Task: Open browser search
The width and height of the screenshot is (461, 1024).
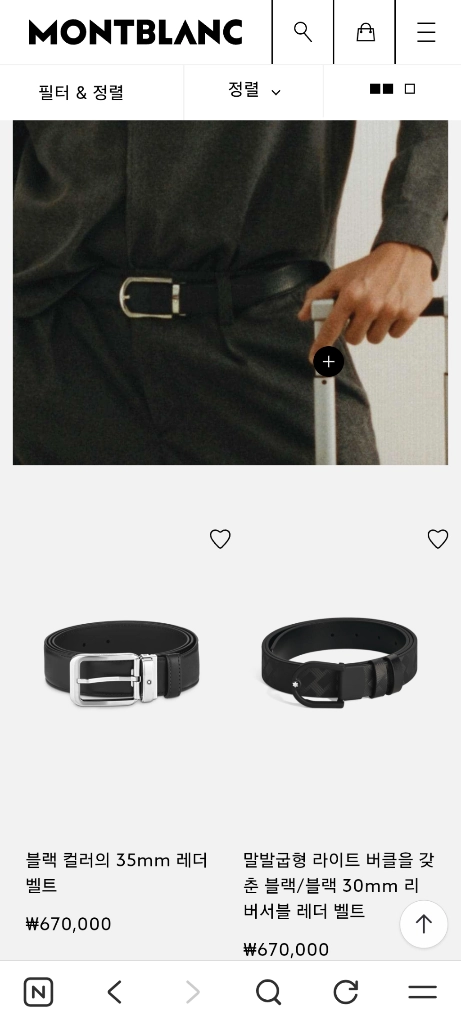Action: pos(268,992)
